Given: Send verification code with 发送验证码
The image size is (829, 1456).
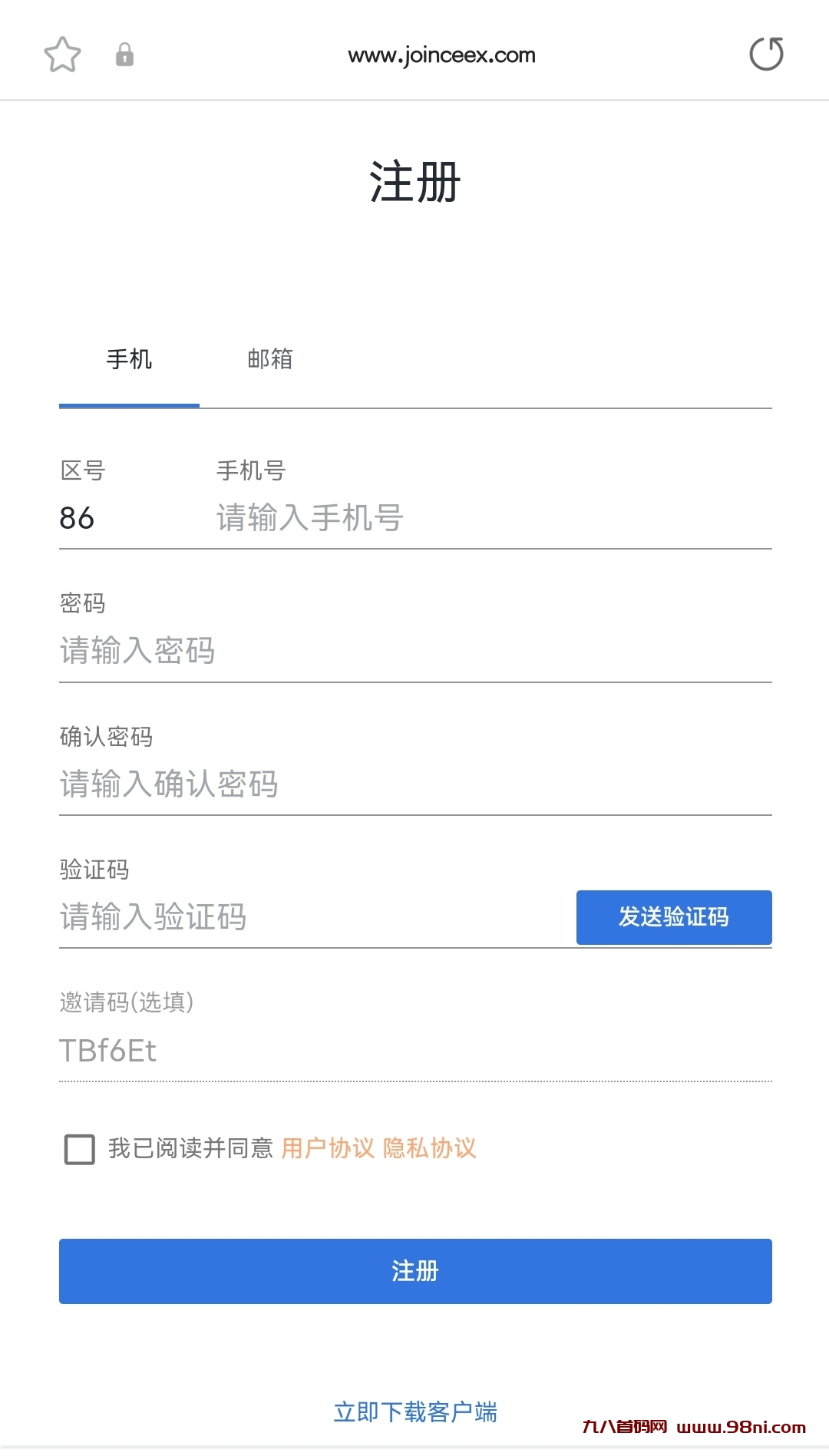Looking at the screenshot, I should click(x=674, y=917).
